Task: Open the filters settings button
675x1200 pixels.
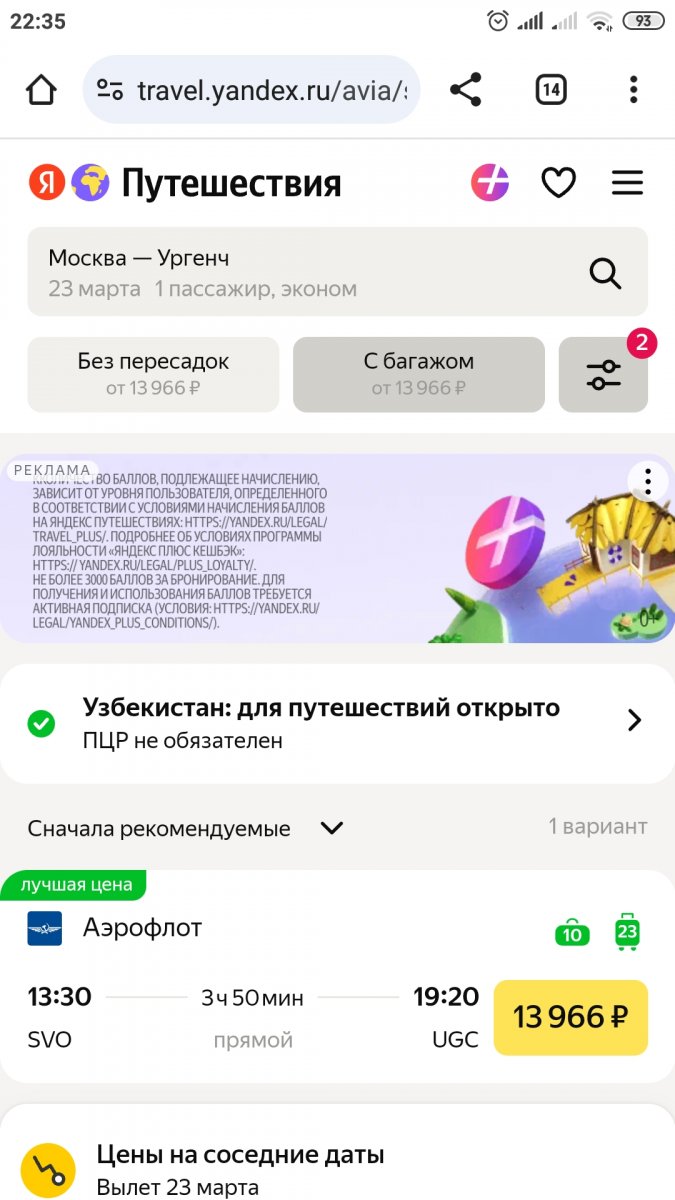Action: click(603, 375)
